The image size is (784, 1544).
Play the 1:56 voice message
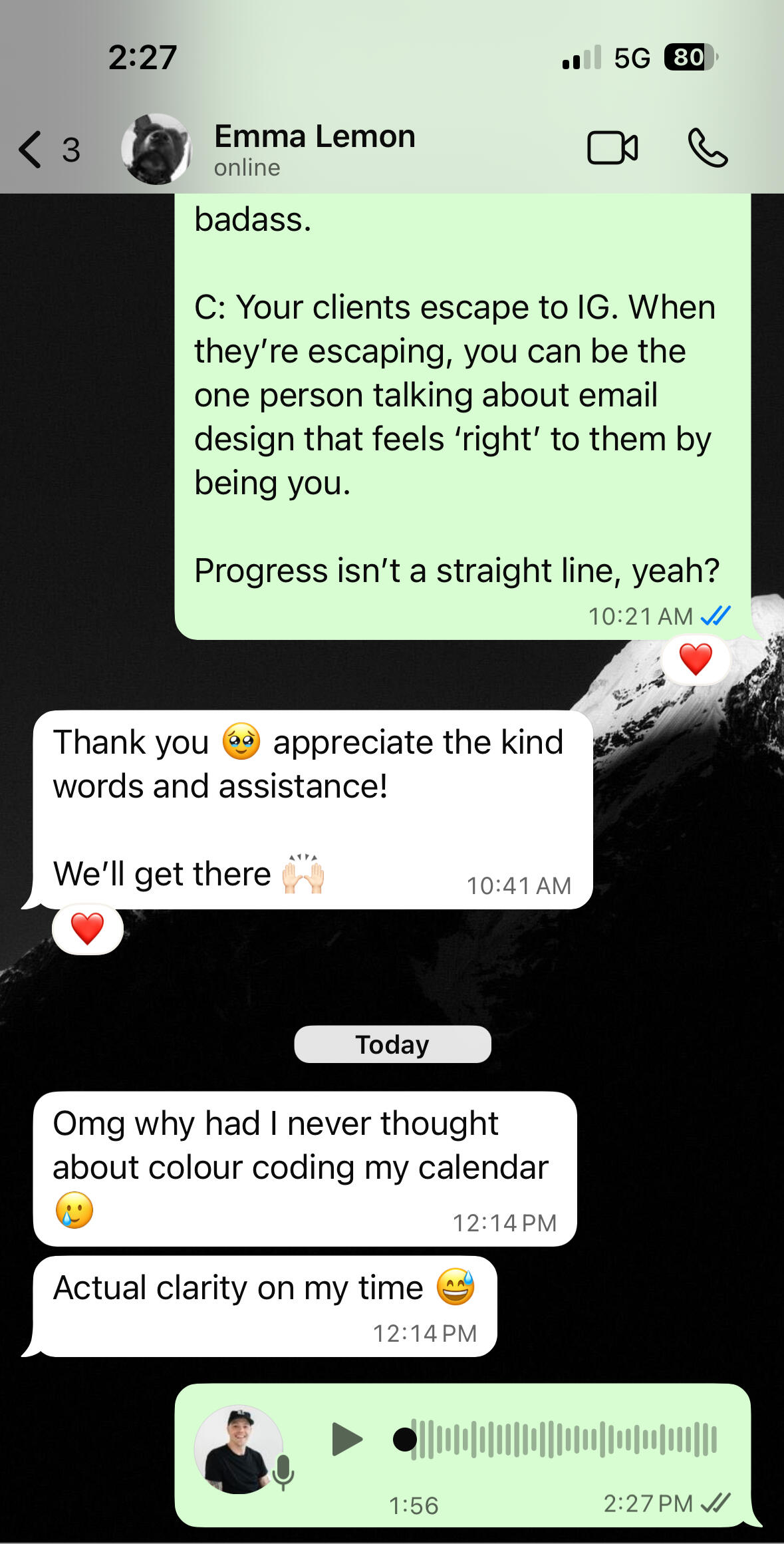coord(346,1440)
